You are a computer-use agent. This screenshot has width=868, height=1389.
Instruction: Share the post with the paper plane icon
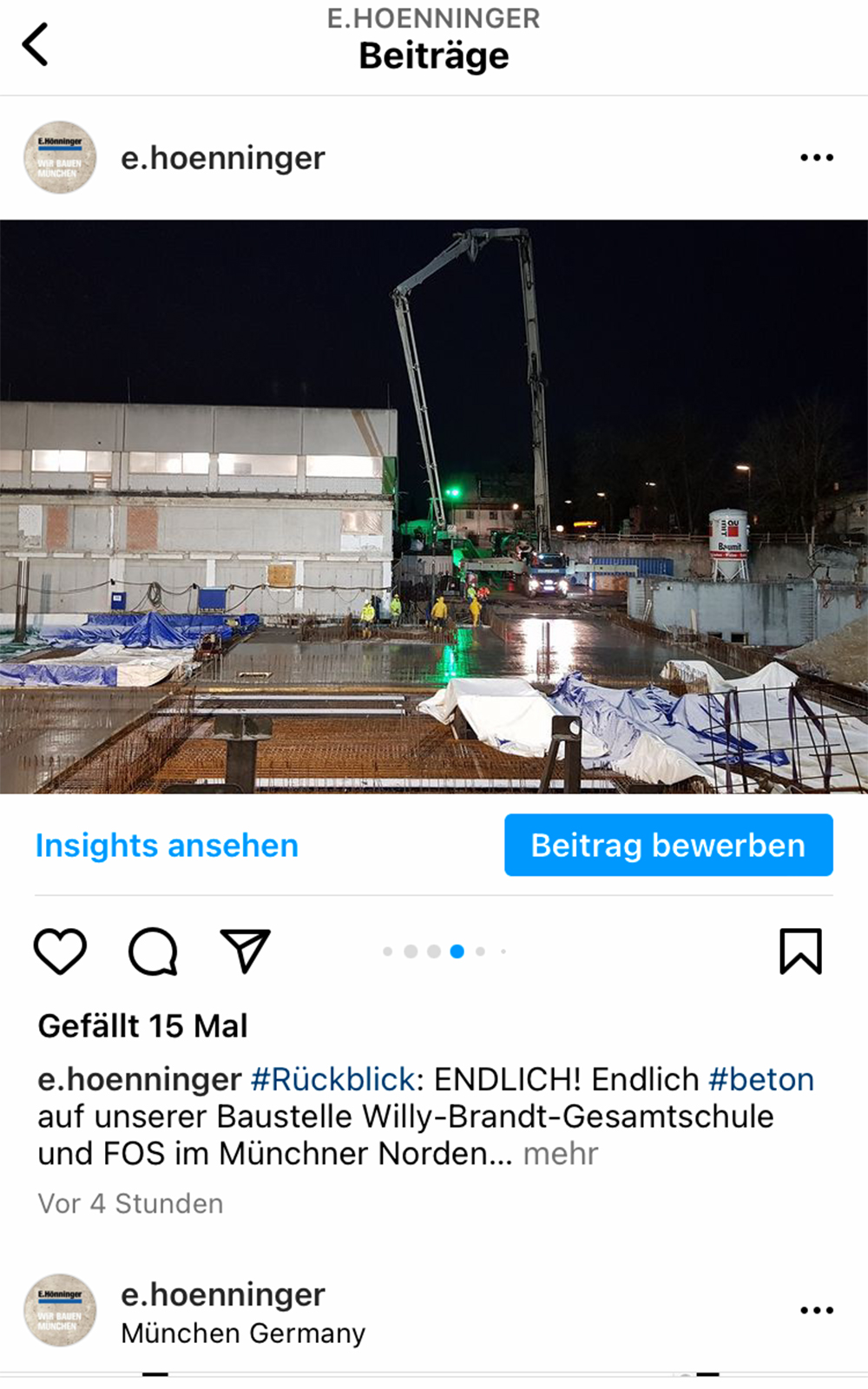pyautogui.click(x=245, y=951)
